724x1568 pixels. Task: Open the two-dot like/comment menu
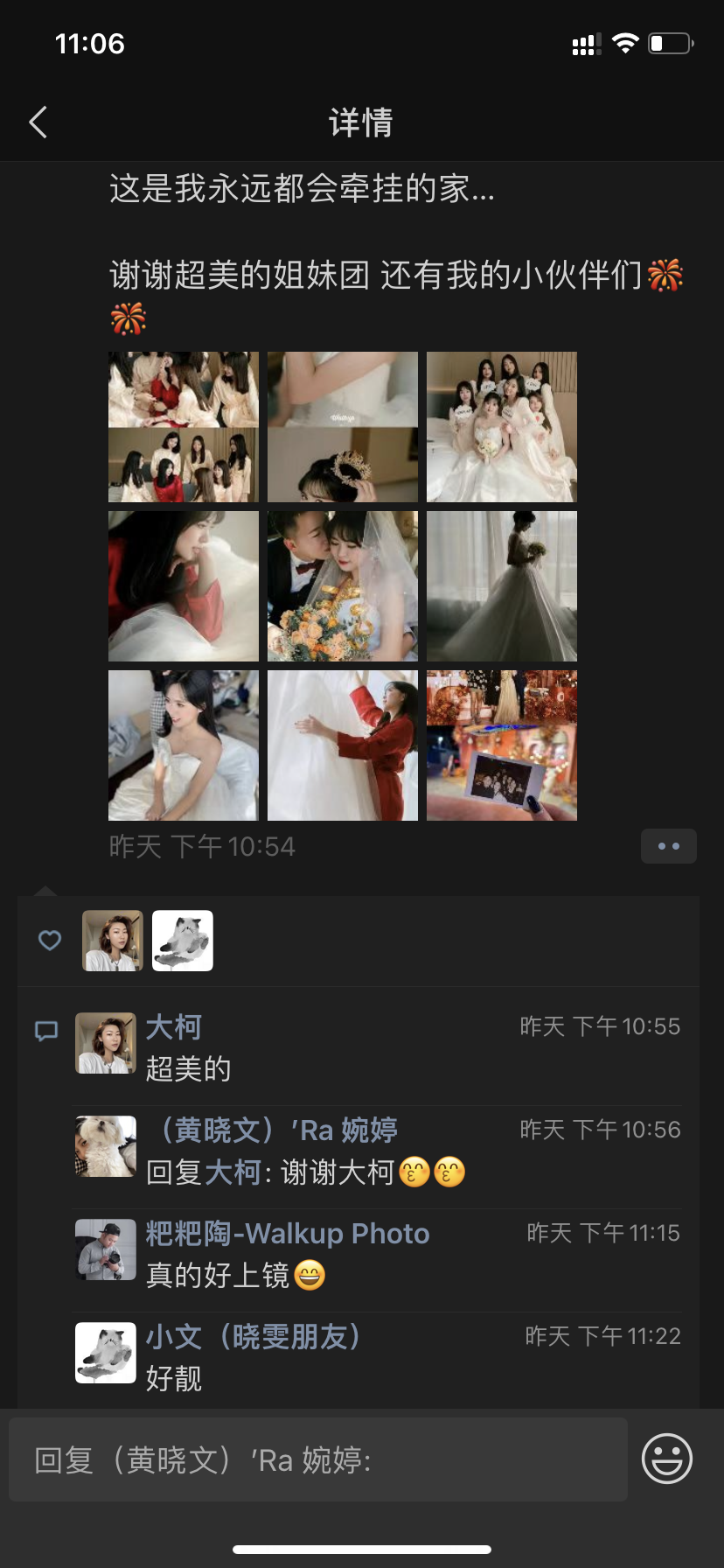click(669, 846)
